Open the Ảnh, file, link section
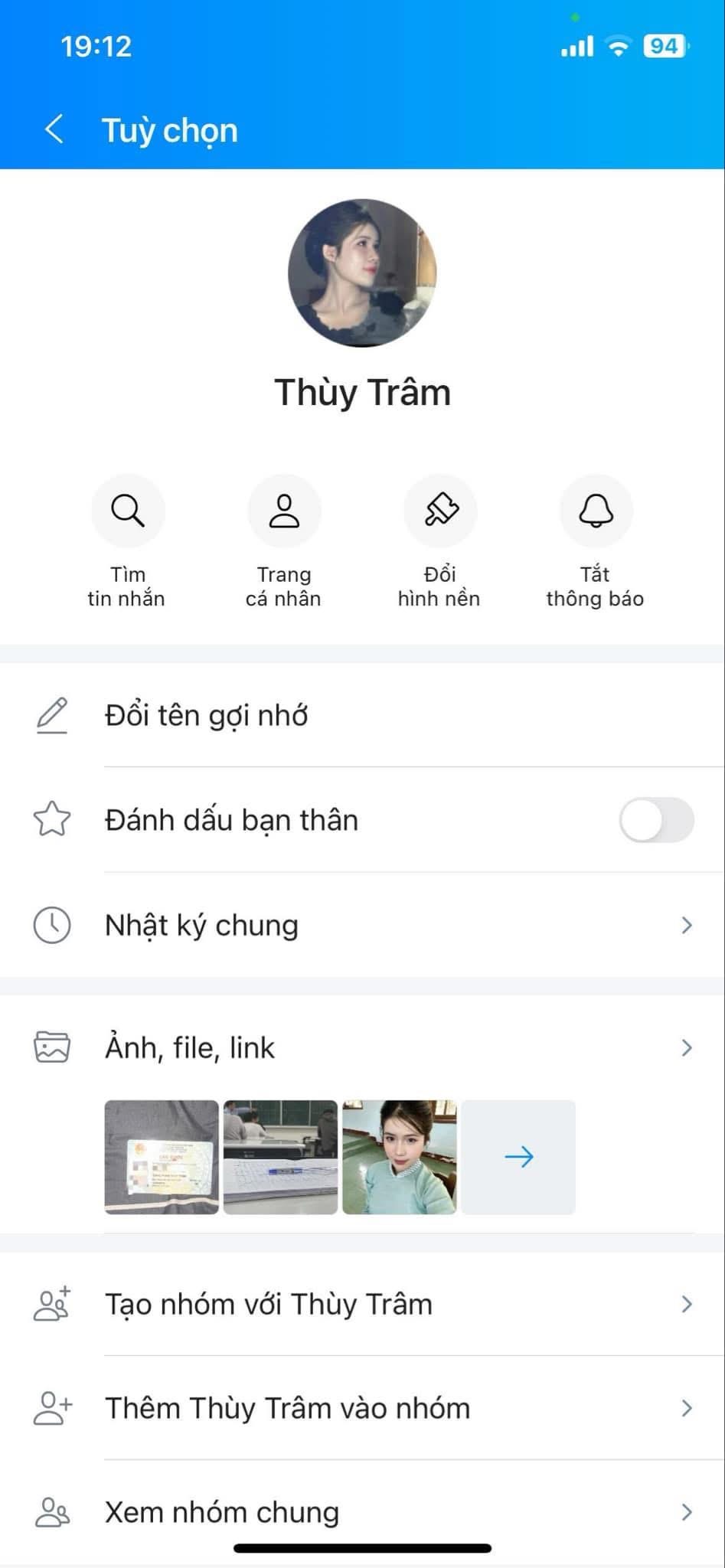725x1568 pixels. tap(190, 1047)
